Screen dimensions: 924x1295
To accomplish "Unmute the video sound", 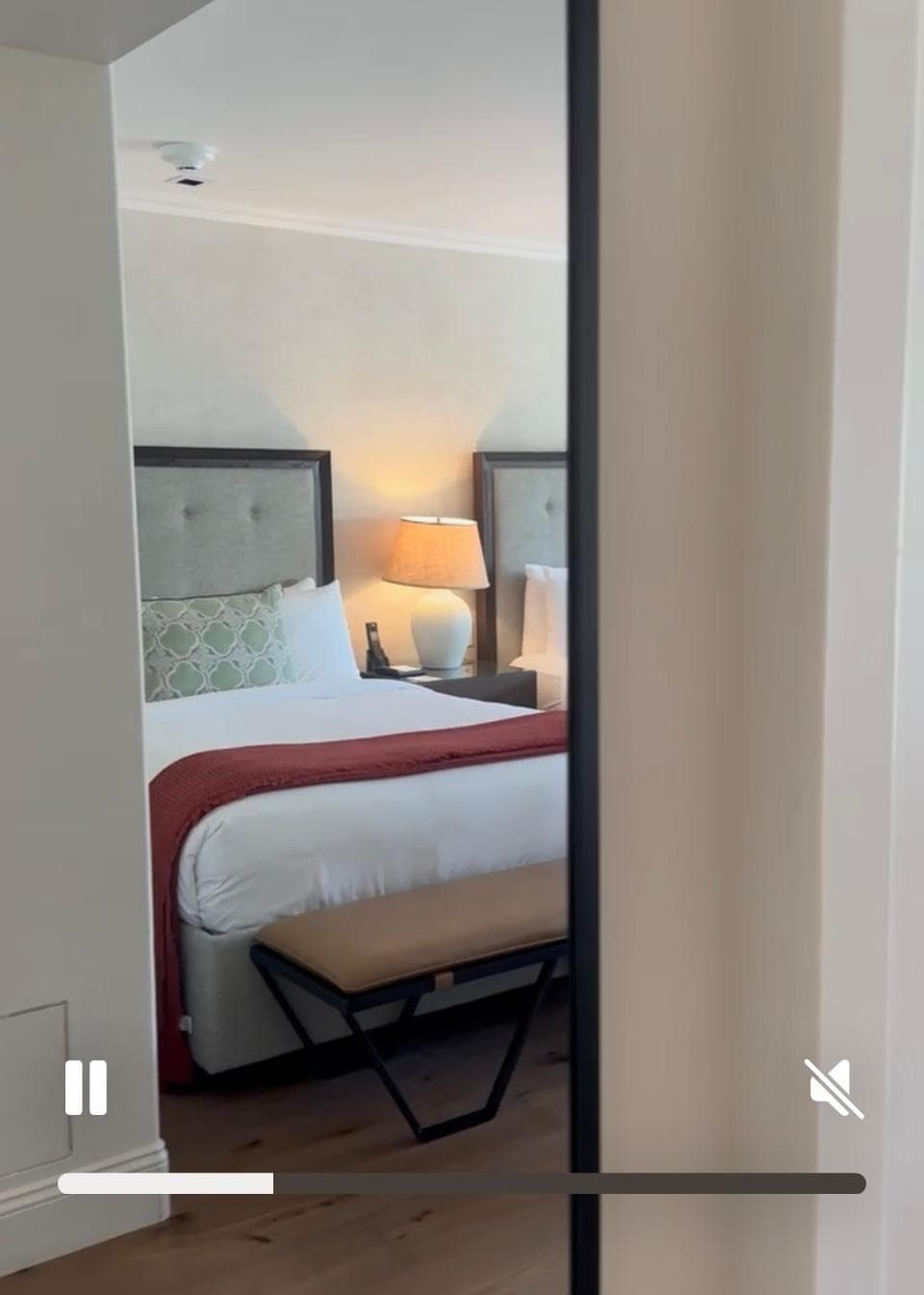I will 834,1088.
